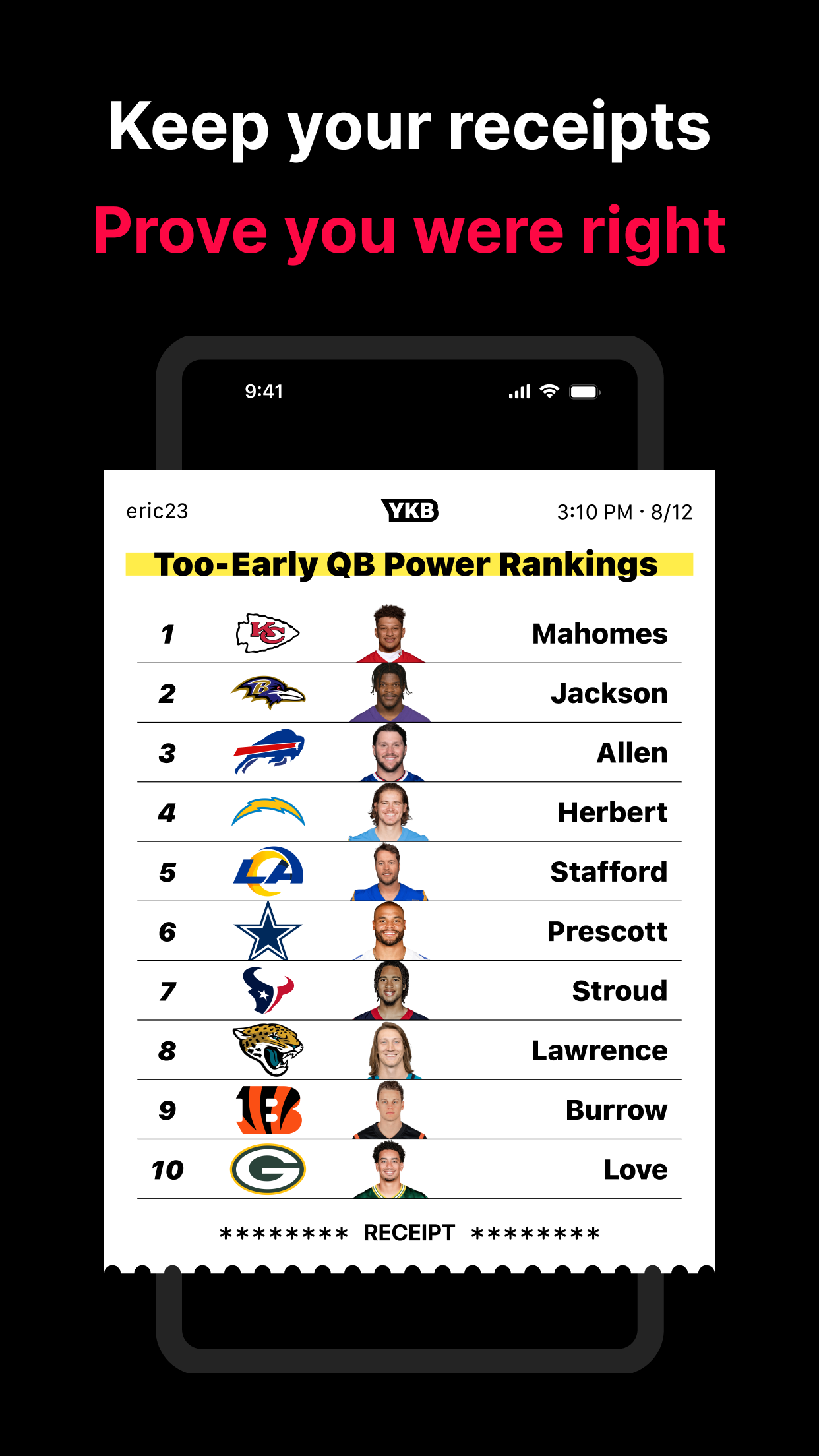Click the Houston Texans logo
Viewport: 819px width, 1456px height.
tap(266, 990)
